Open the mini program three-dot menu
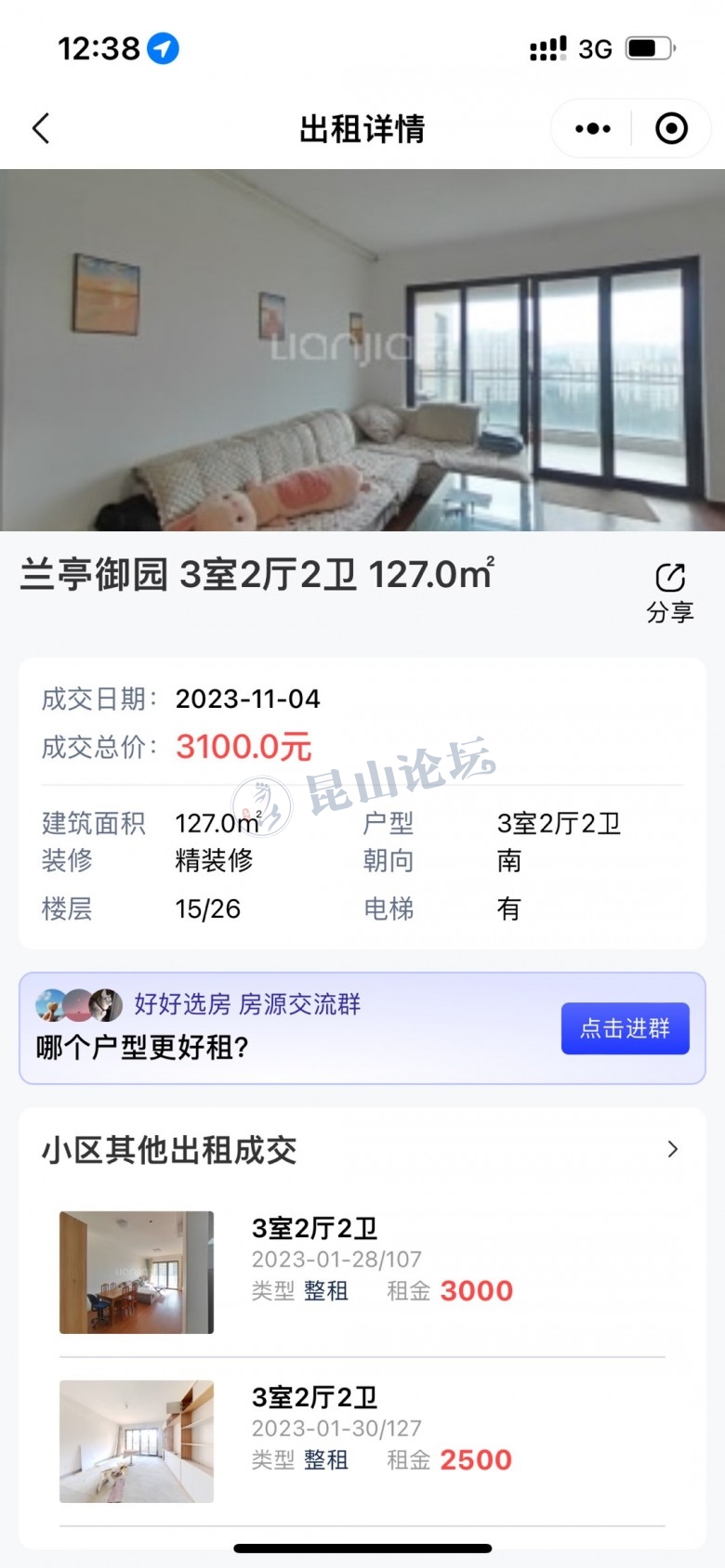The width and height of the screenshot is (725, 1568). point(592,128)
